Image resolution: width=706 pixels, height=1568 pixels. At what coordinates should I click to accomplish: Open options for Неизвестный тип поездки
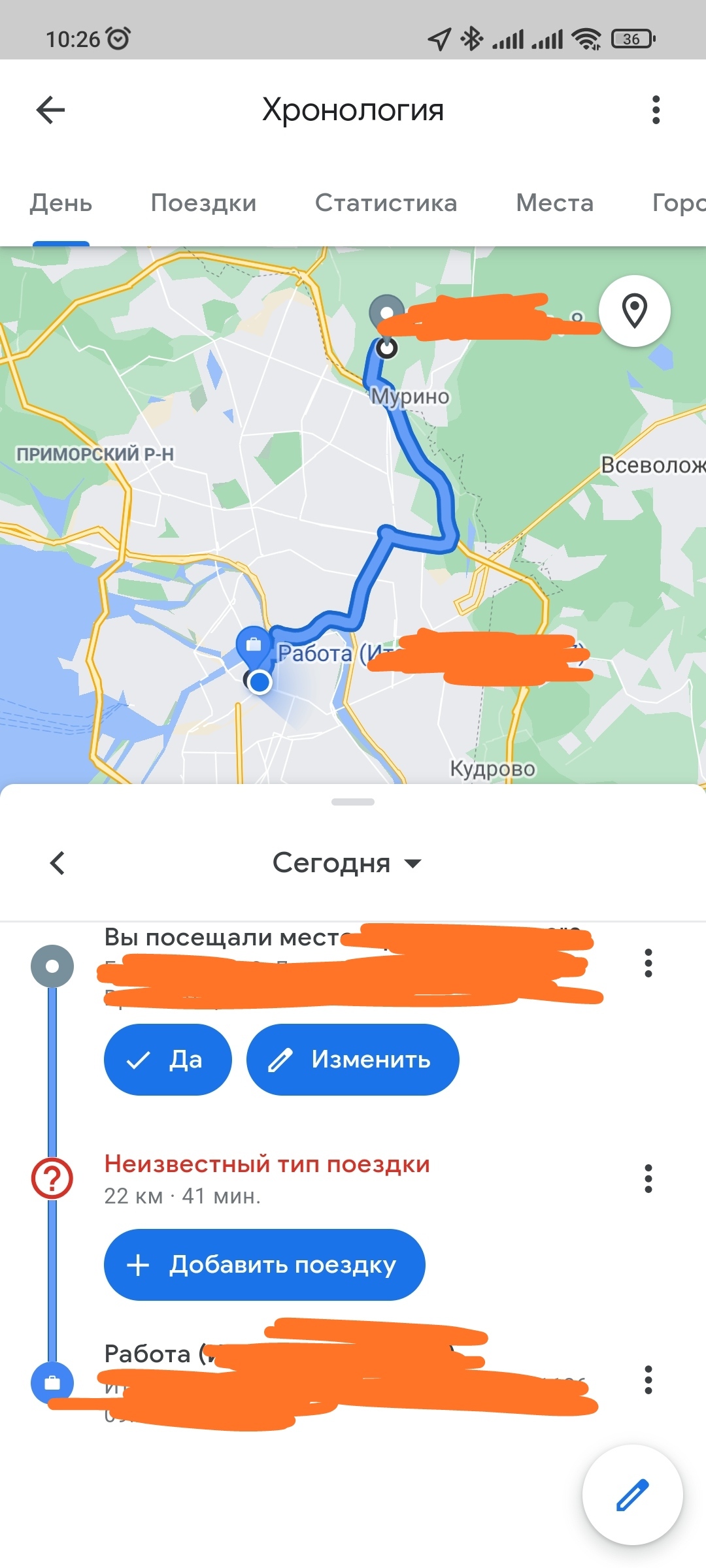pos(648,1179)
